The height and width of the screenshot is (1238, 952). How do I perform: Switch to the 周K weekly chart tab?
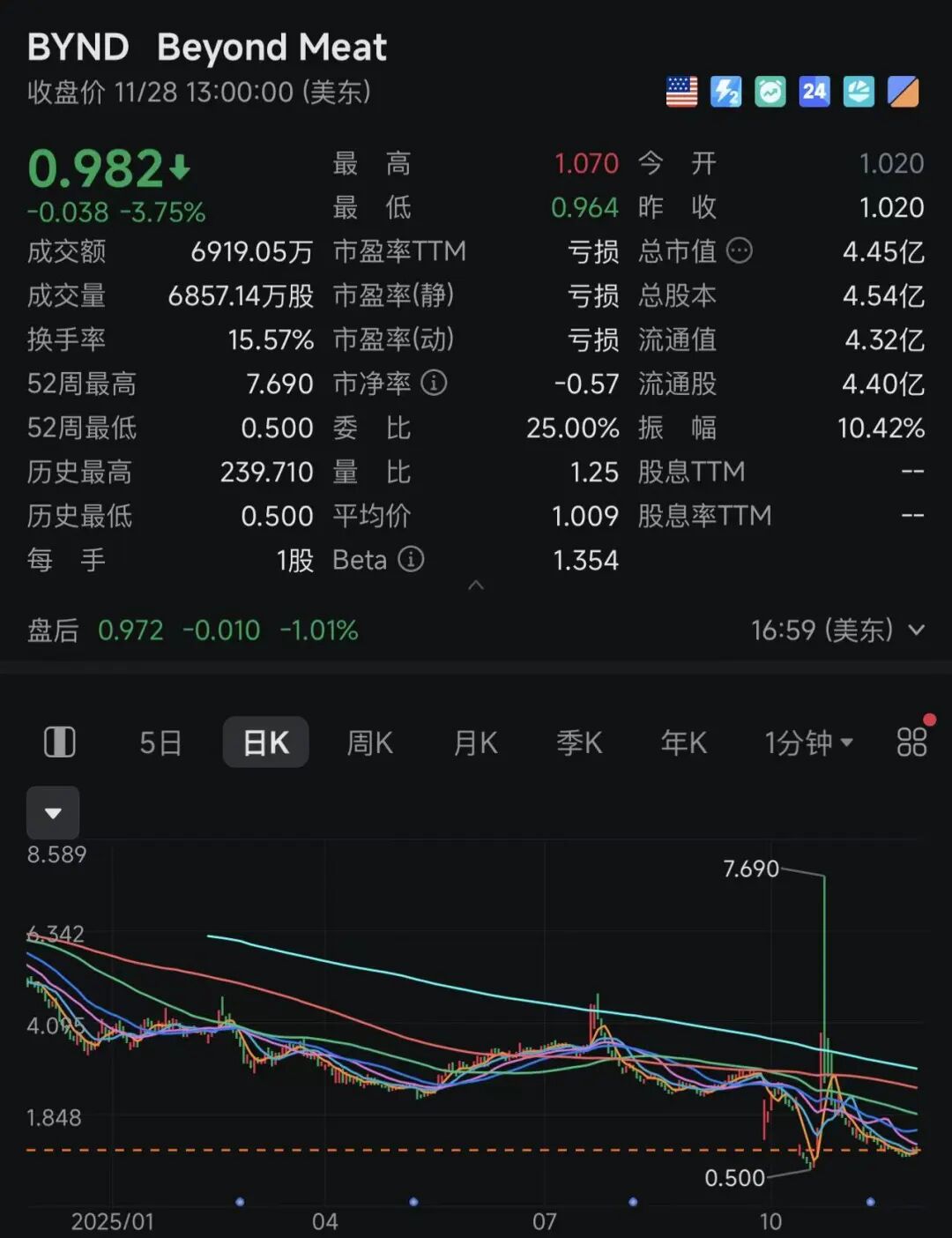368,742
